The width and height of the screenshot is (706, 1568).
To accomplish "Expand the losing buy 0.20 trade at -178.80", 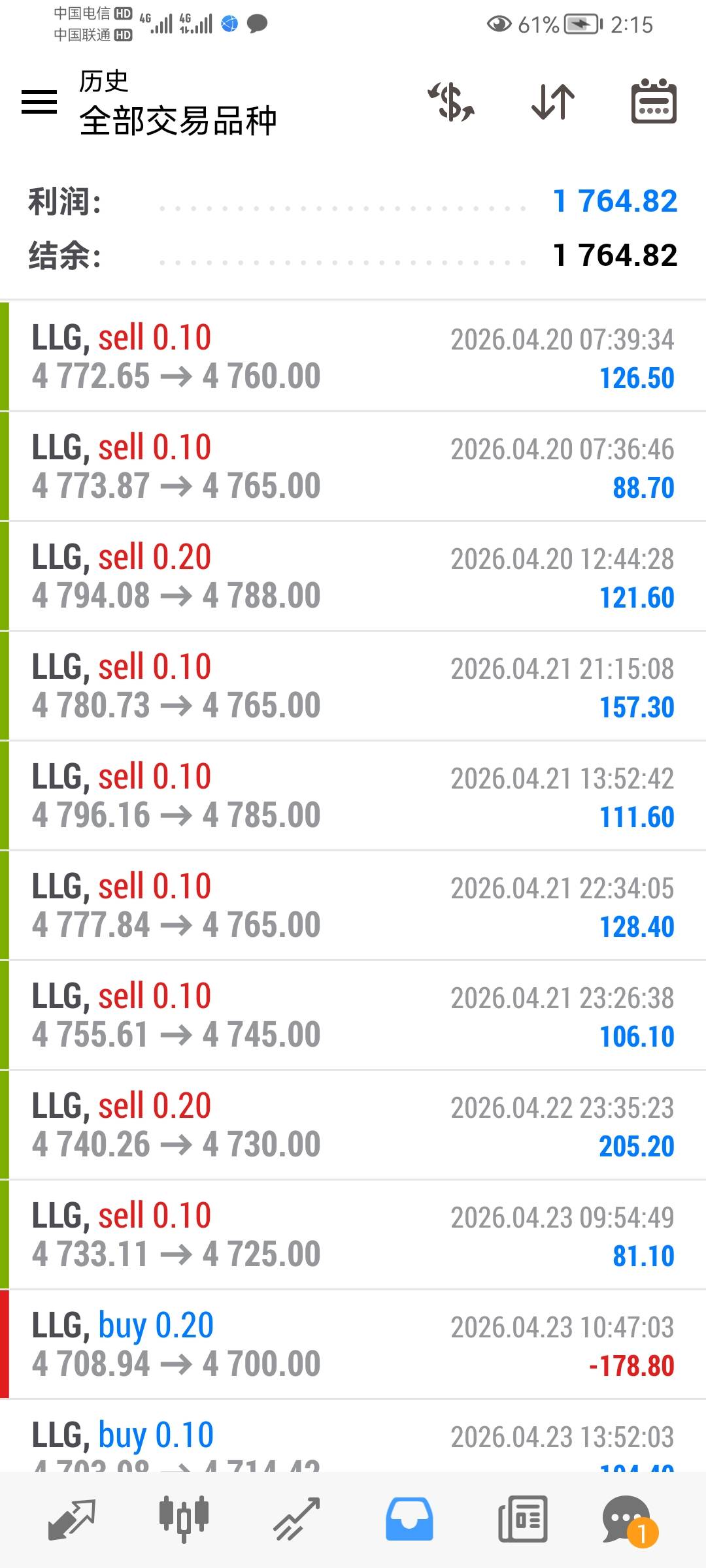I will [x=353, y=1345].
